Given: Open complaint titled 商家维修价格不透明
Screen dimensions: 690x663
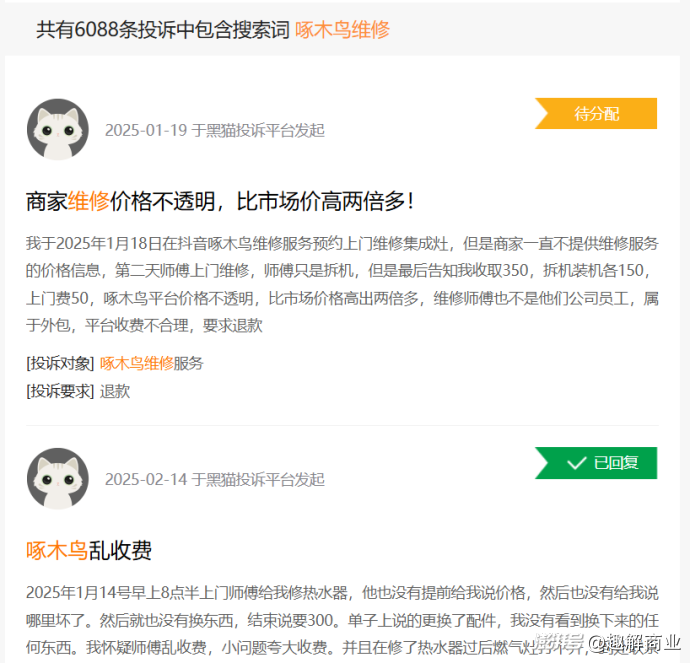Looking at the screenshot, I should coord(220,201).
